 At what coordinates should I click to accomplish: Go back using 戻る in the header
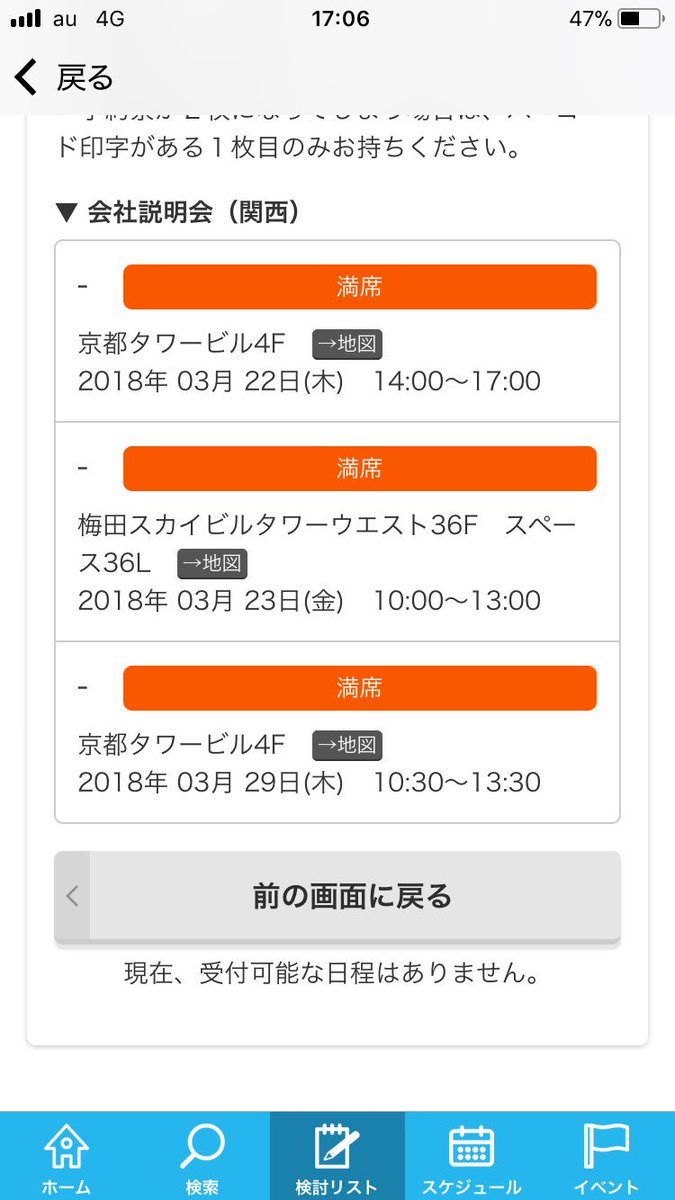pyautogui.click(x=64, y=77)
